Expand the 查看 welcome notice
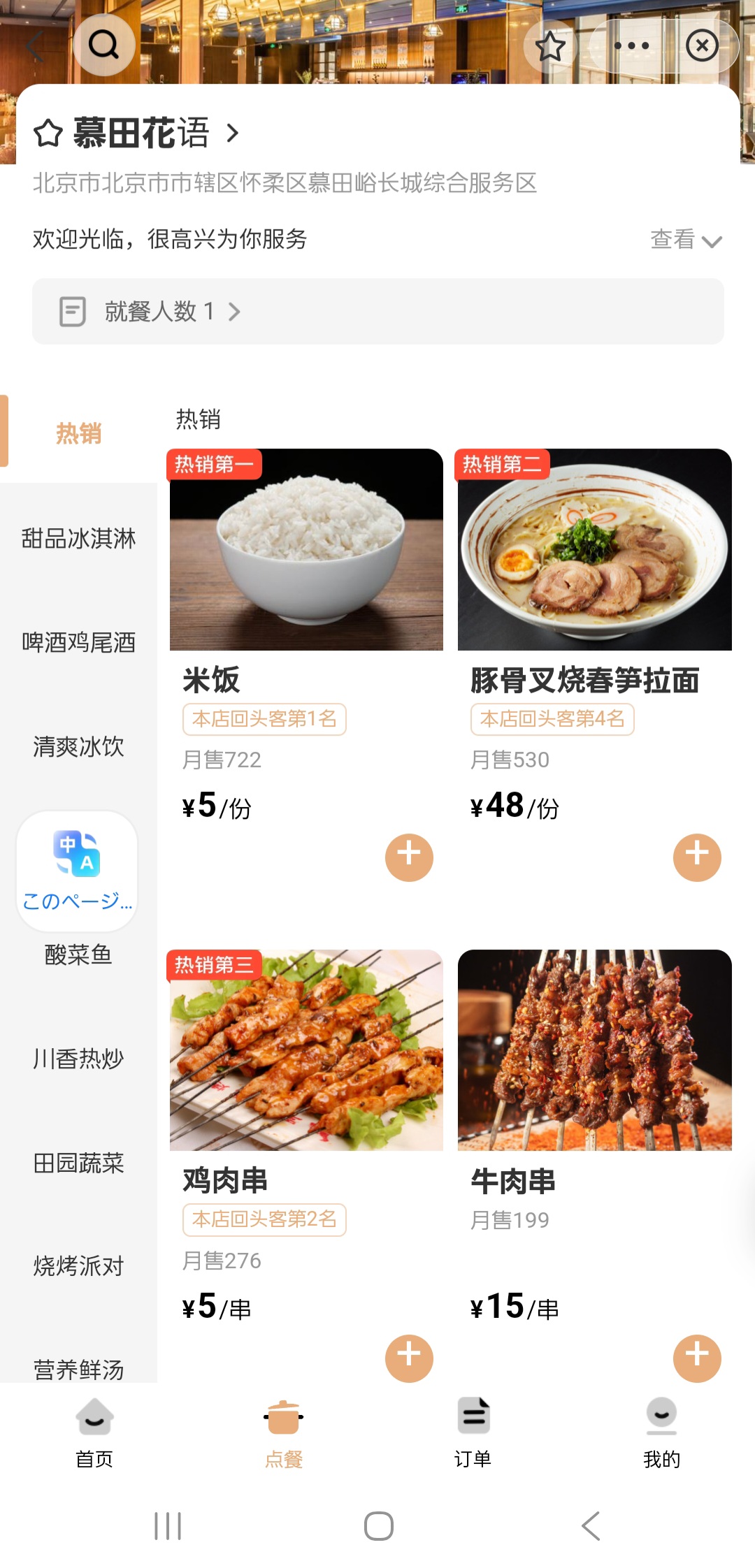The image size is (755, 1568). (x=685, y=240)
